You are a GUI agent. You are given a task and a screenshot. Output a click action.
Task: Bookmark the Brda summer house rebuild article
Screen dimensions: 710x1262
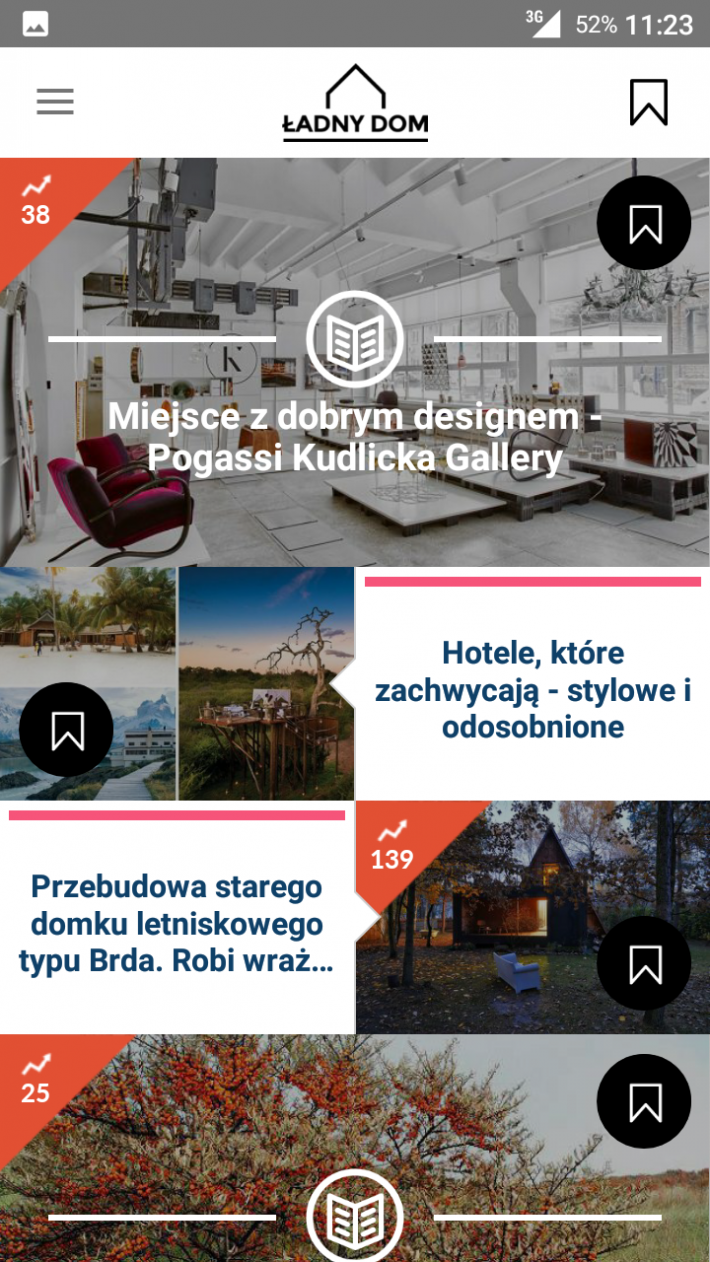(644, 963)
